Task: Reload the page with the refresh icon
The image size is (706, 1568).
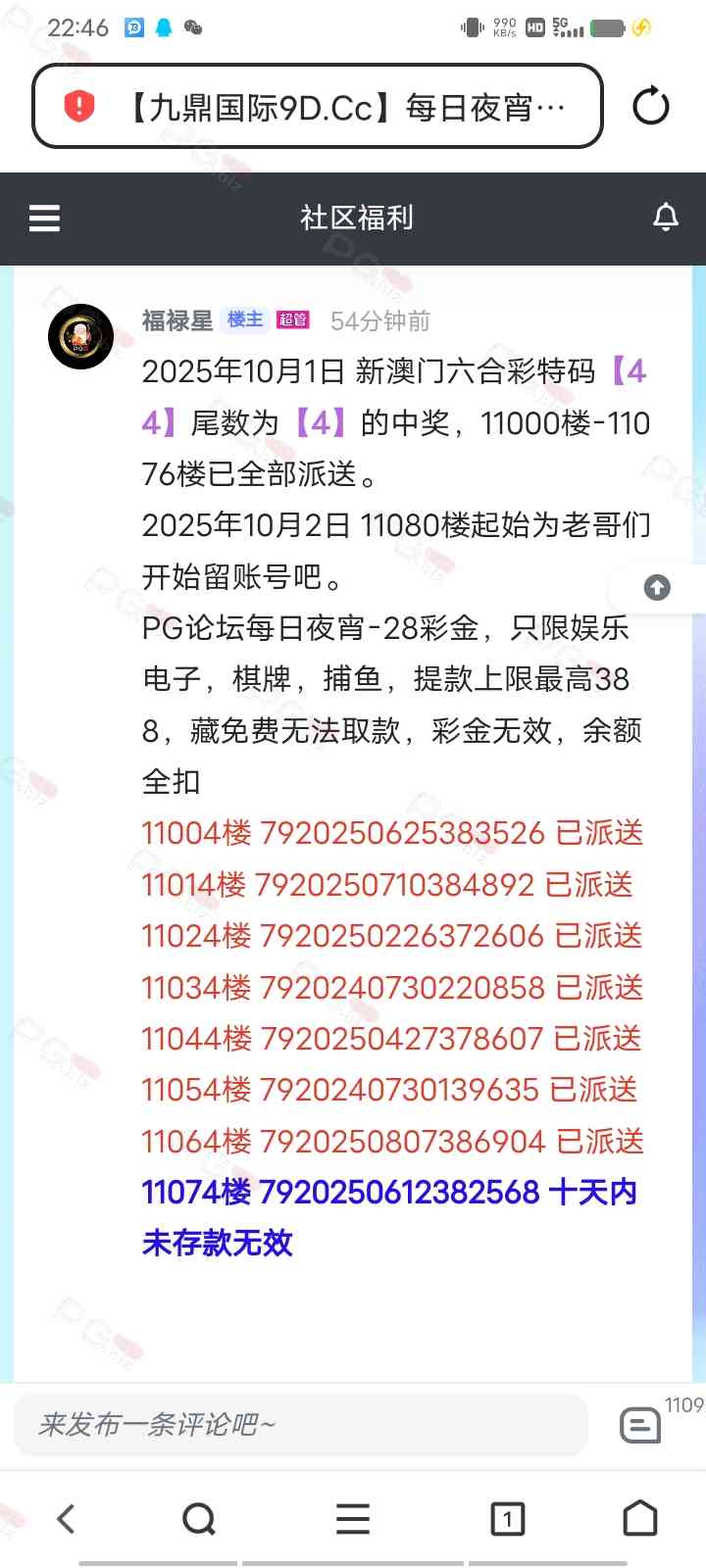Action: pyautogui.click(x=650, y=106)
